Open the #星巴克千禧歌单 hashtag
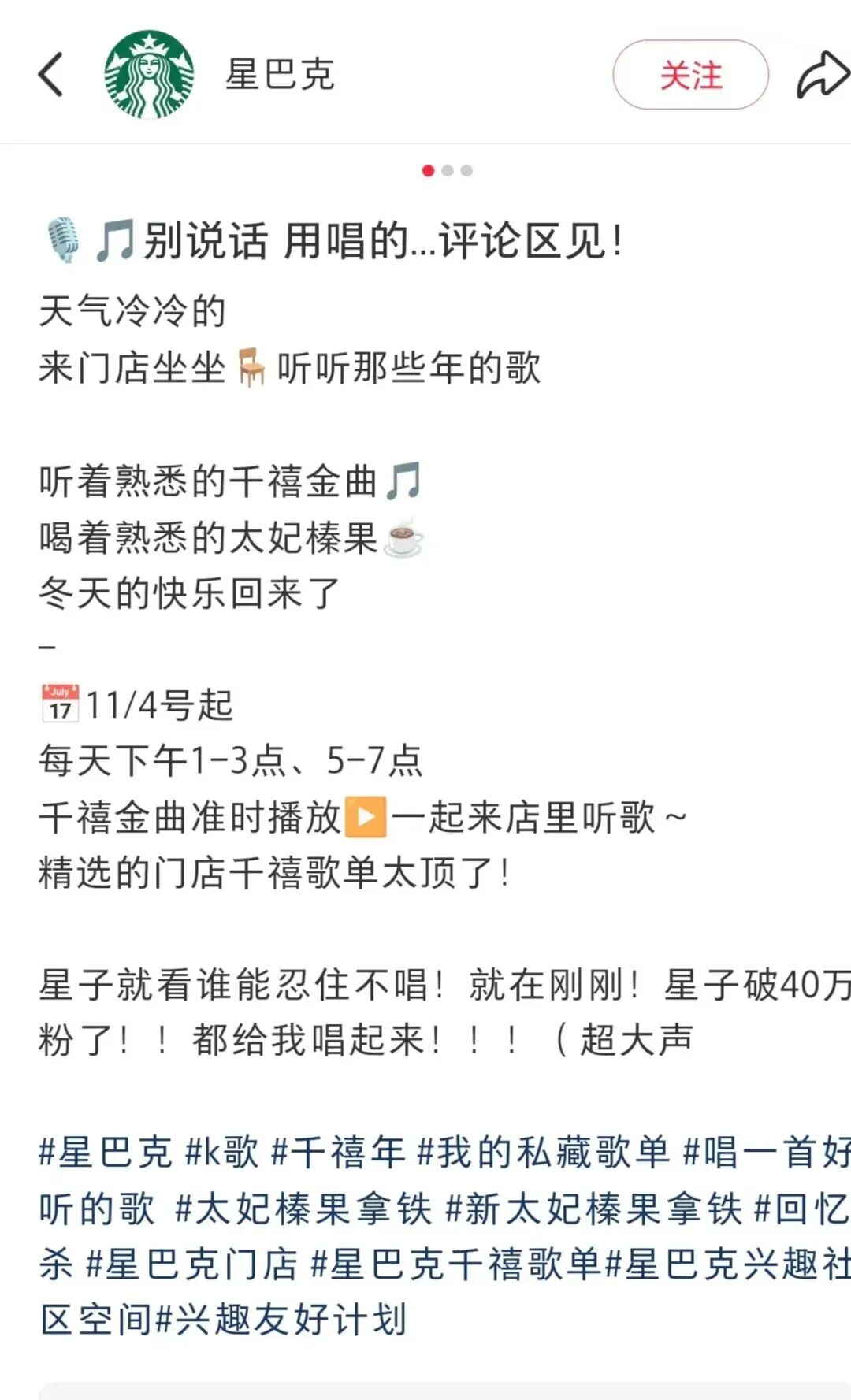The image size is (851, 1400). [x=455, y=1264]
